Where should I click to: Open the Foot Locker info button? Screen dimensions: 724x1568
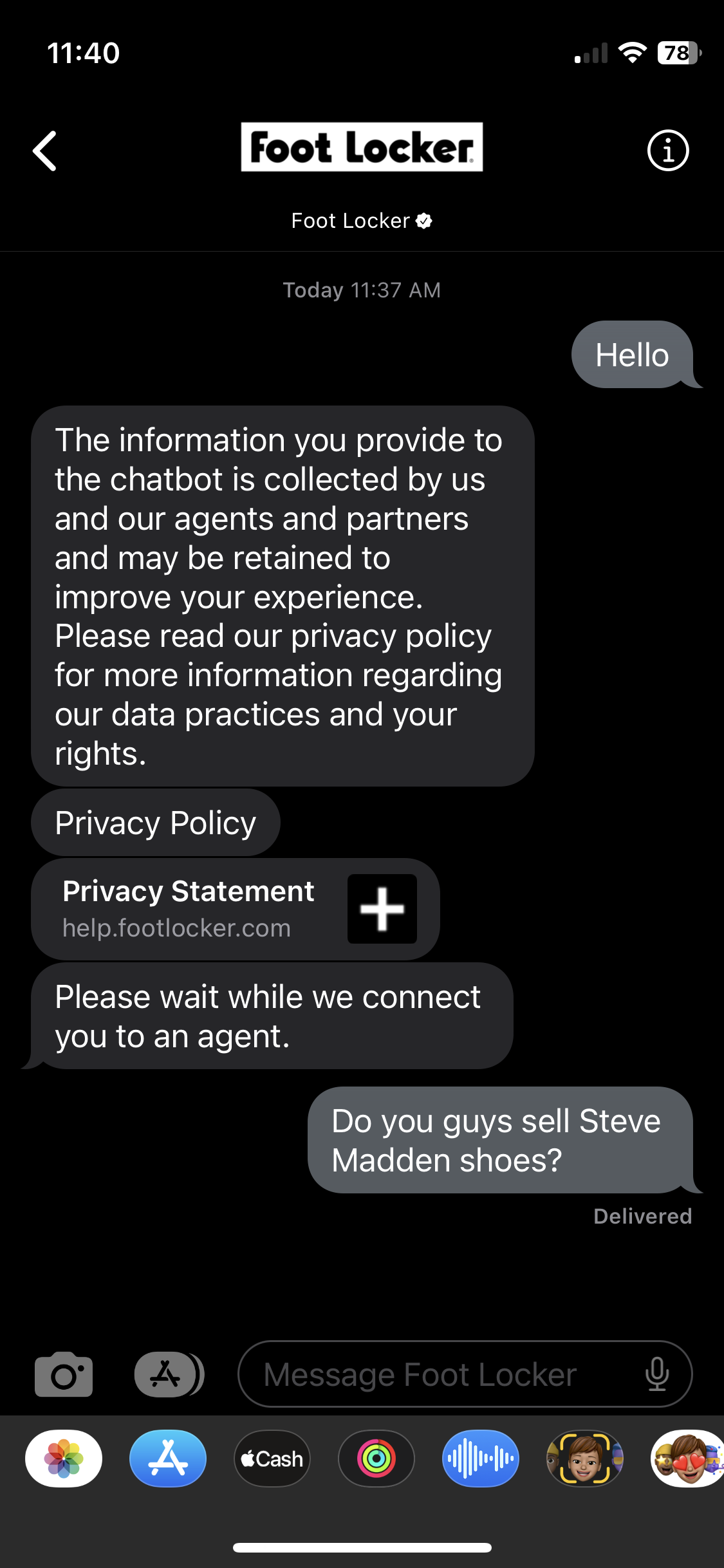click(x=667, y=151)
